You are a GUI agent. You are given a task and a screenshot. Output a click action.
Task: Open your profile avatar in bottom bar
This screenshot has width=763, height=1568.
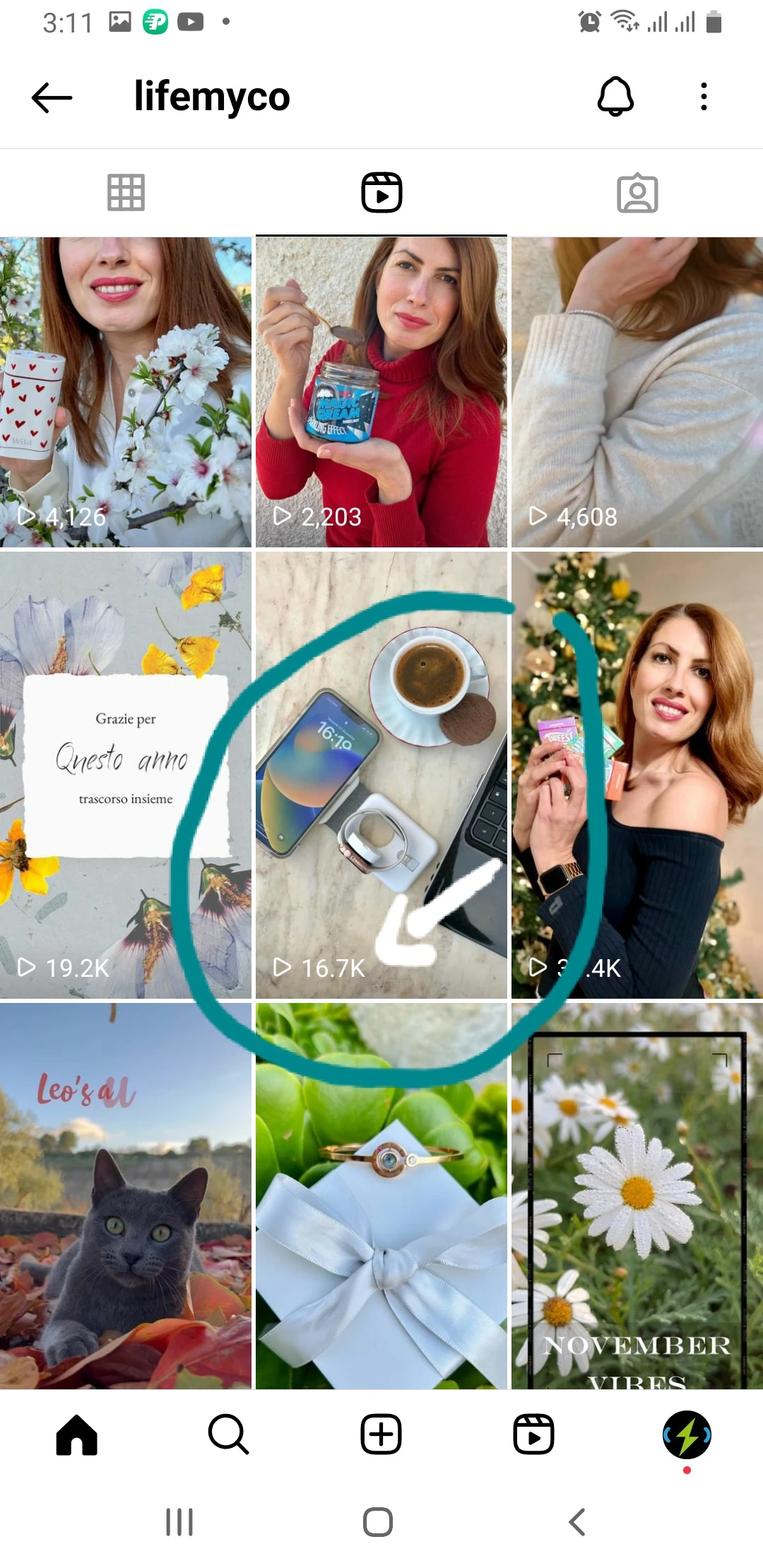pos(686,1432)
